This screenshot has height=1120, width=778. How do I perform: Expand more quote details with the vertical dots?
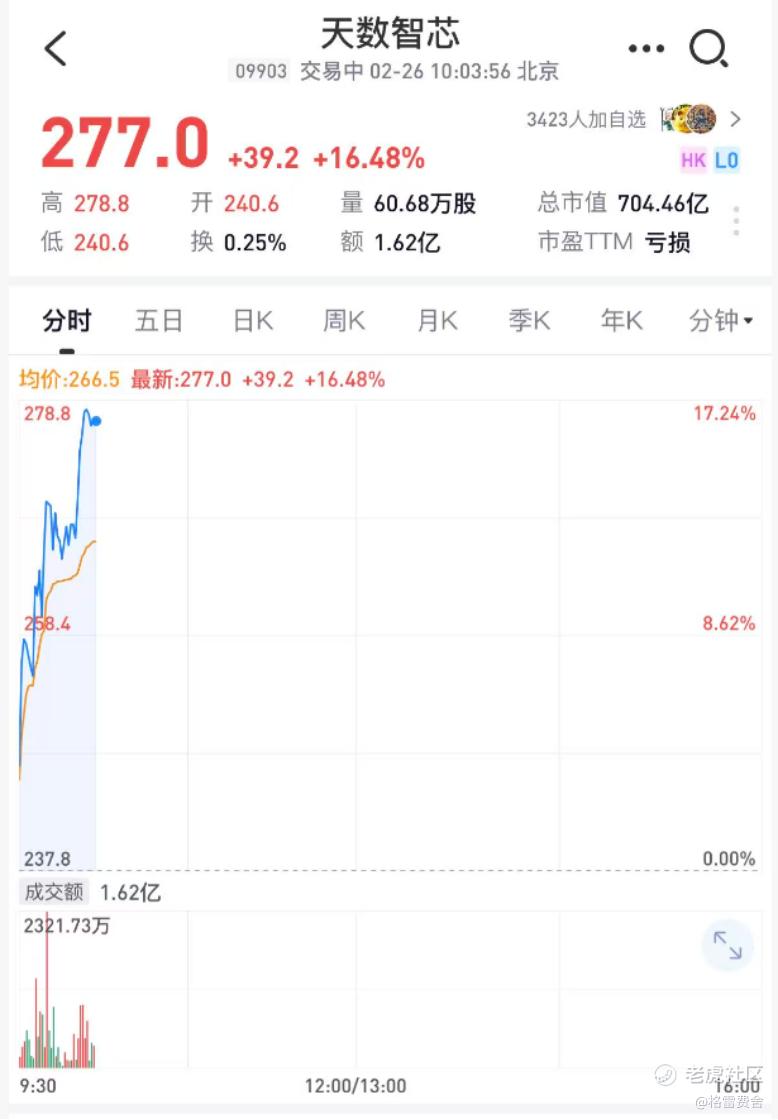(736, 221)
